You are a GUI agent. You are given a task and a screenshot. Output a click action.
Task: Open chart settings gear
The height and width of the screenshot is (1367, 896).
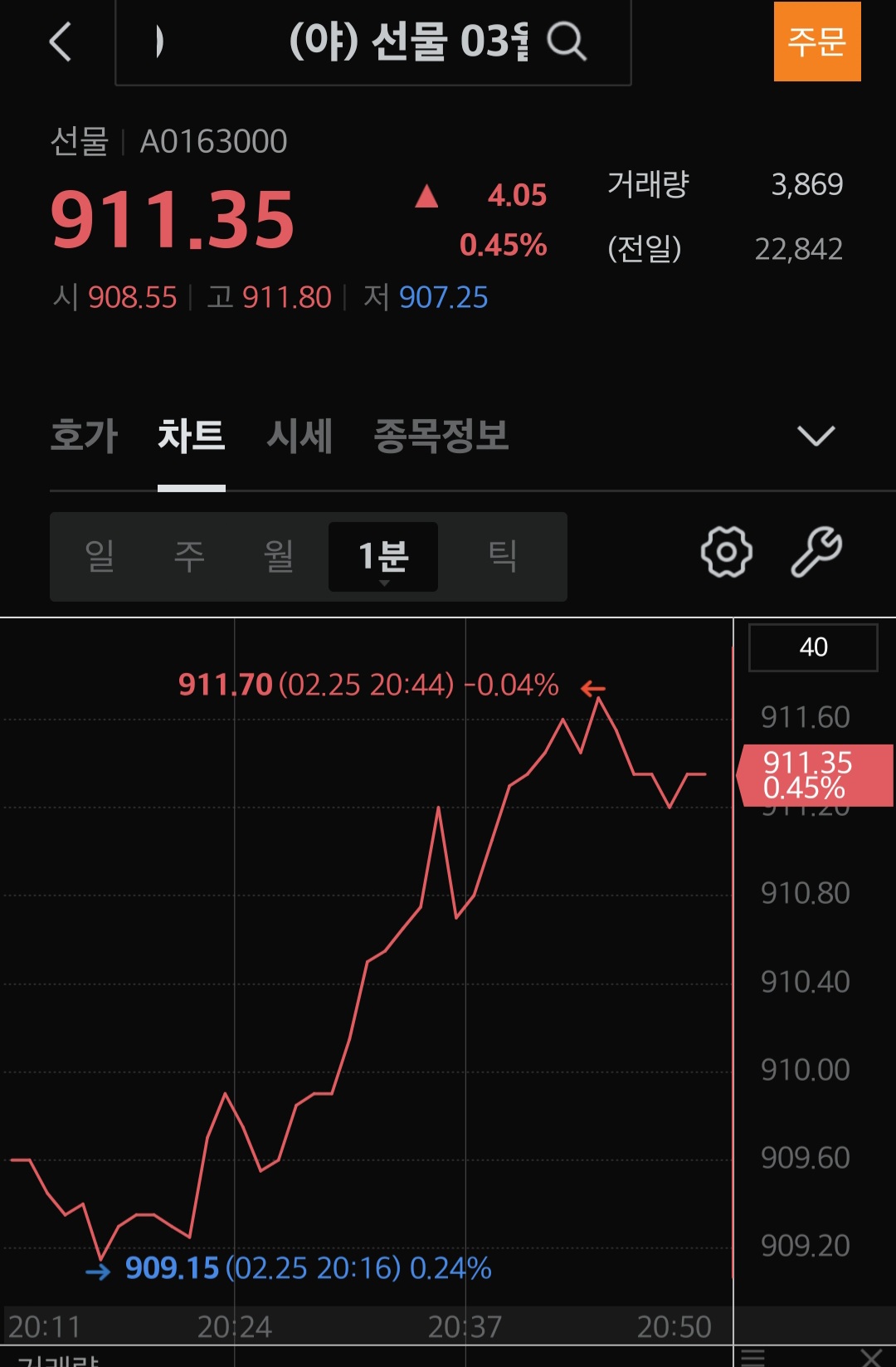pos(726,552)
